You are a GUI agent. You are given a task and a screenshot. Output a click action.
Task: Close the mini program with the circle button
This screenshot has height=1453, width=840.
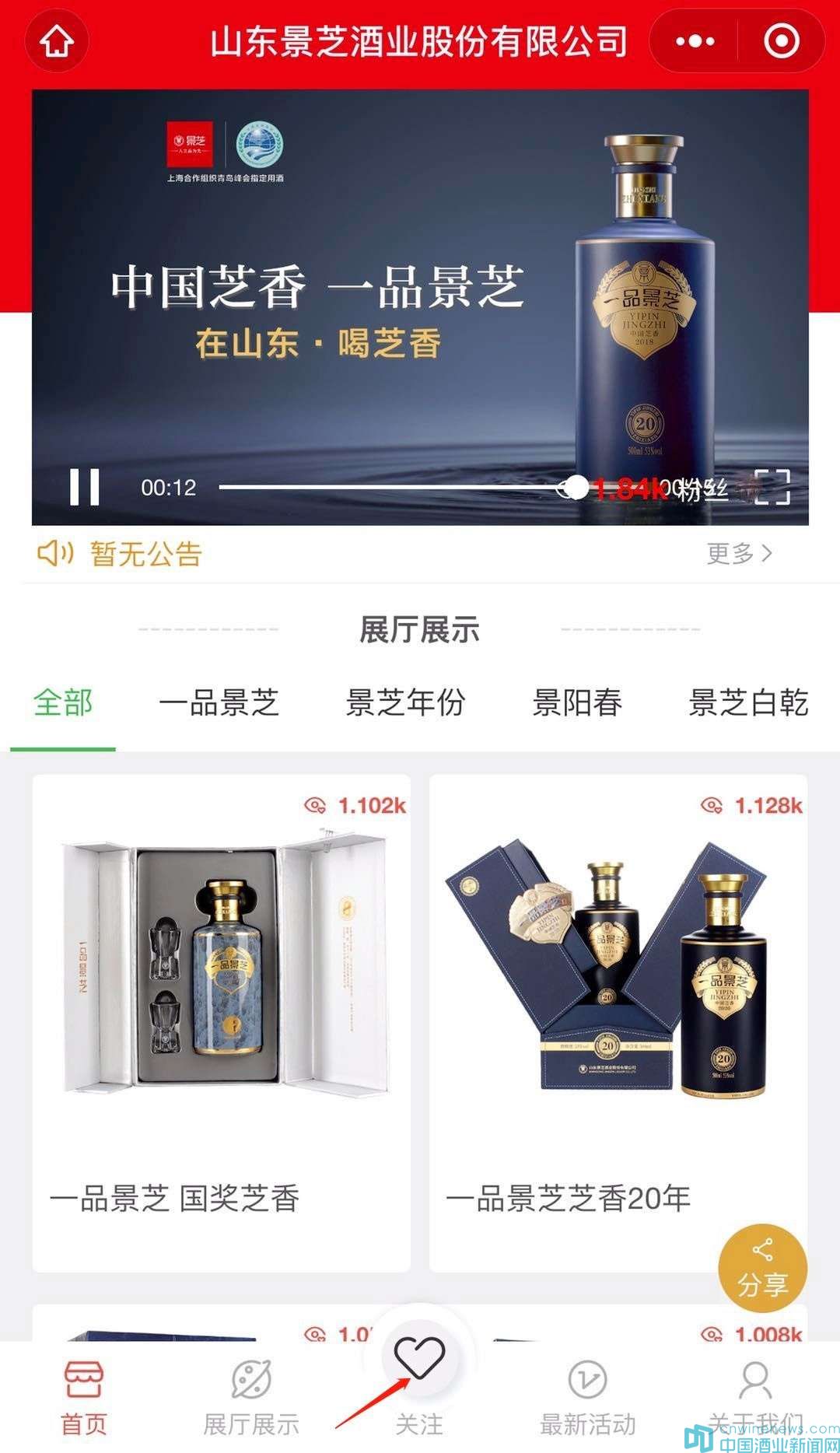(781, 40)
